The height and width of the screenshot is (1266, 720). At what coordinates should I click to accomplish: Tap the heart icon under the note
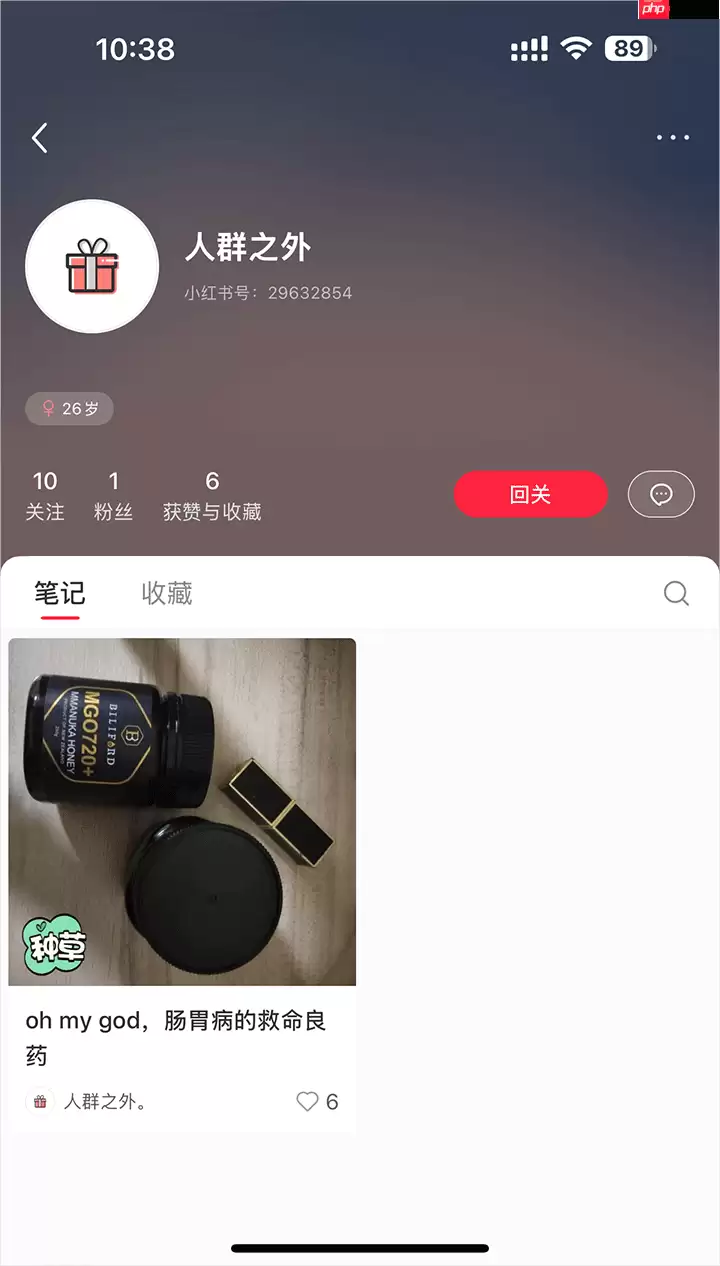coord(306,1101)
